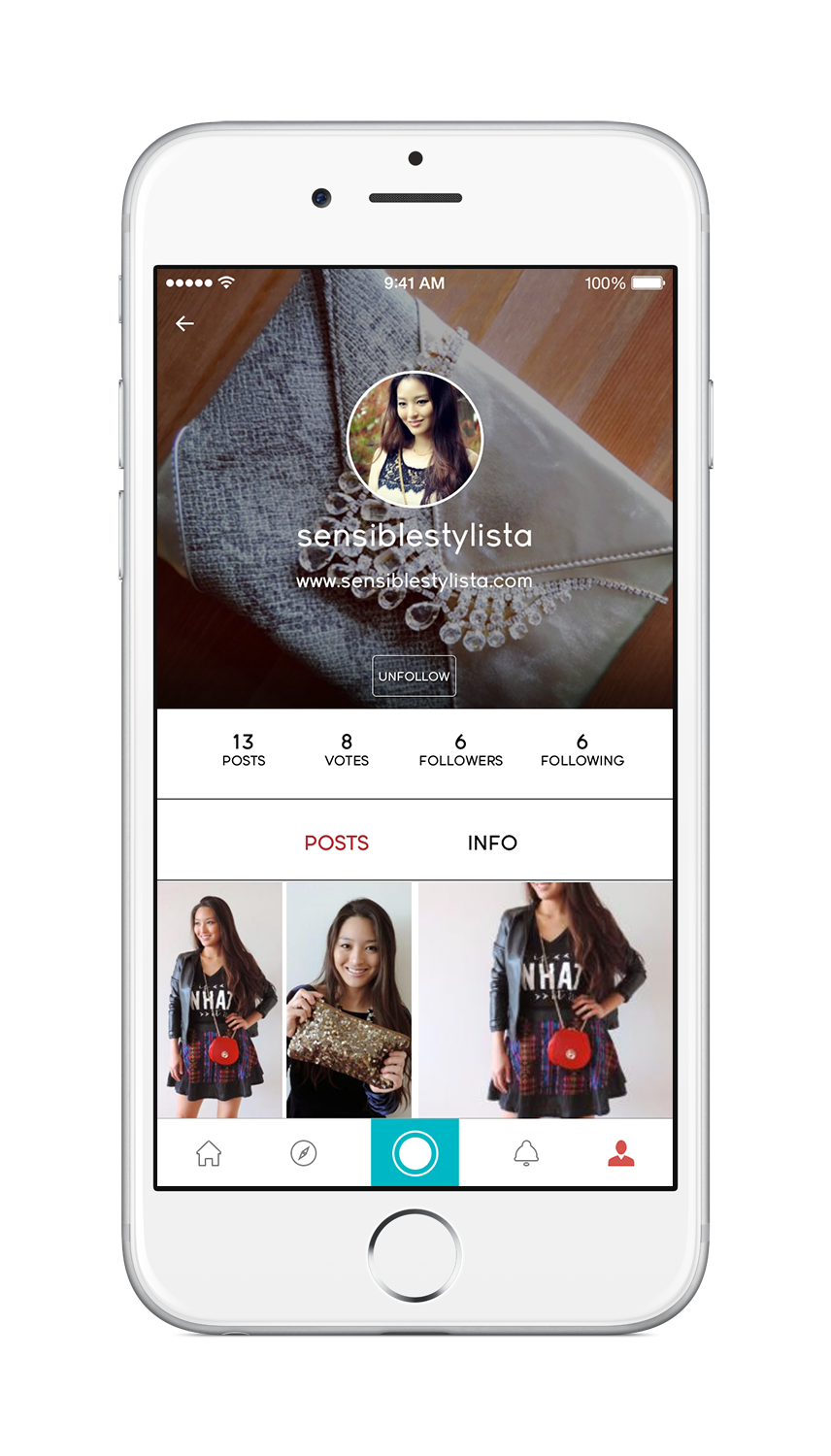Switch to the Info tab

coord(492,843)
